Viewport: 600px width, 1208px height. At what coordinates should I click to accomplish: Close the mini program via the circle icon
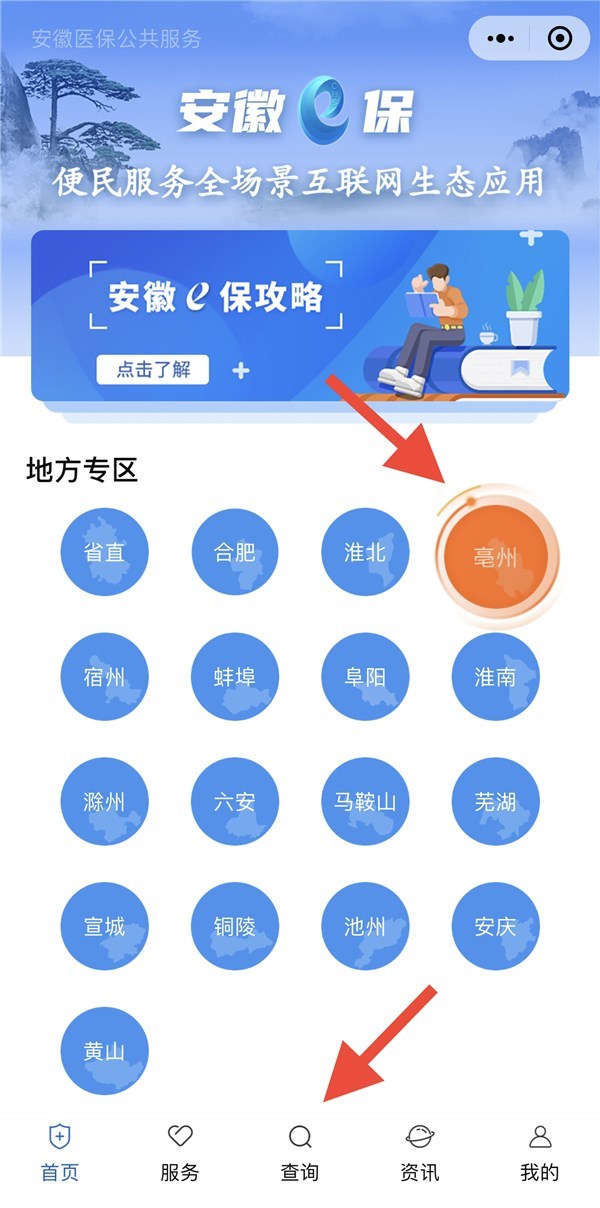coord(560,39)
